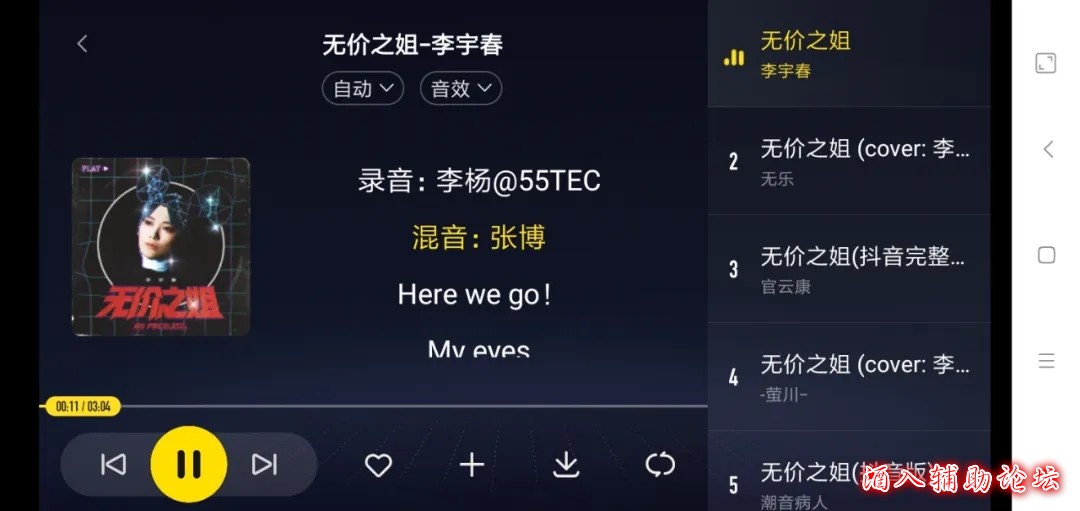Screen dimensions: 1080x511
Task: Tap the playback progress bar
Action: (x=400, y=406)
